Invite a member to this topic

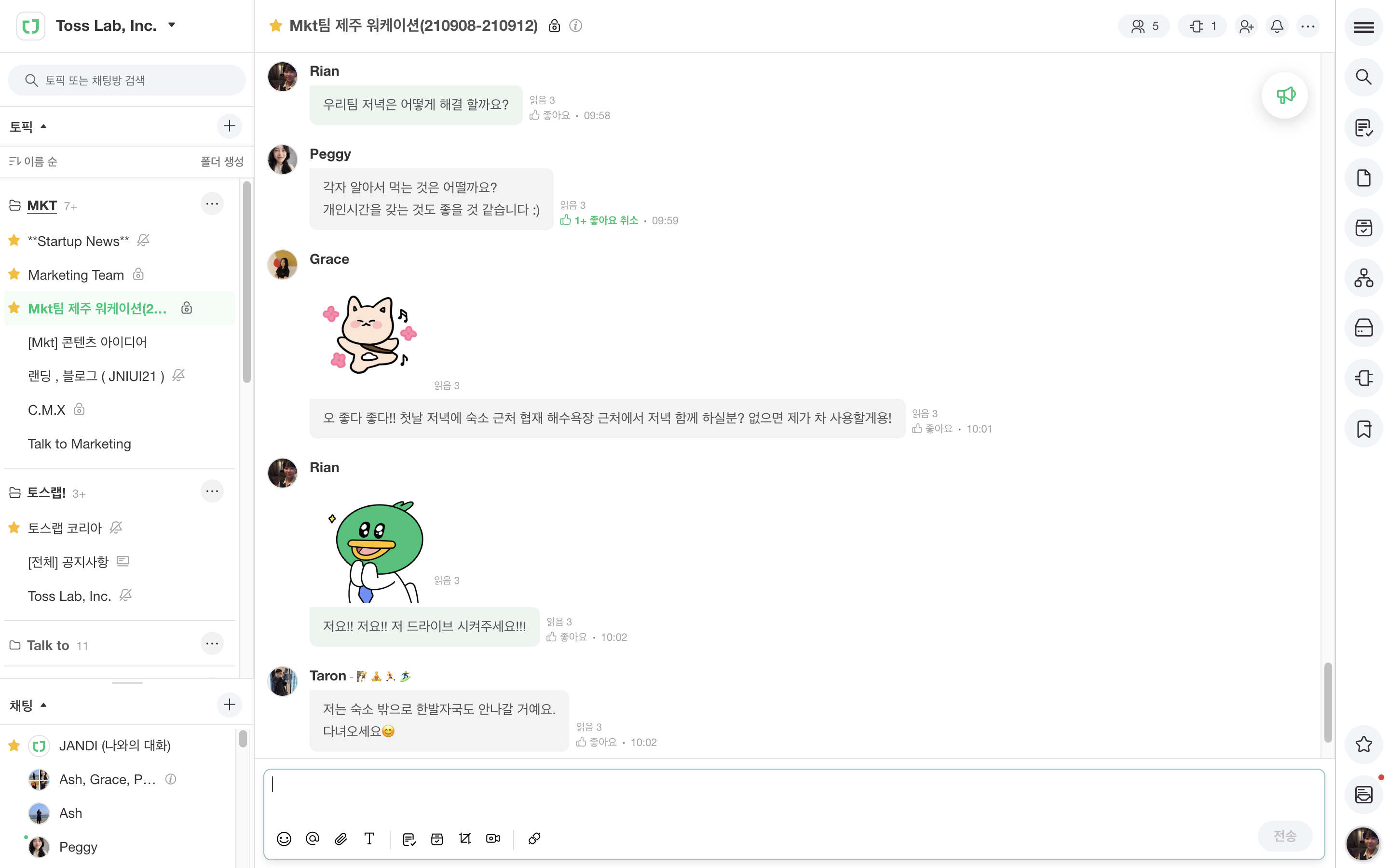(1246, 27)
